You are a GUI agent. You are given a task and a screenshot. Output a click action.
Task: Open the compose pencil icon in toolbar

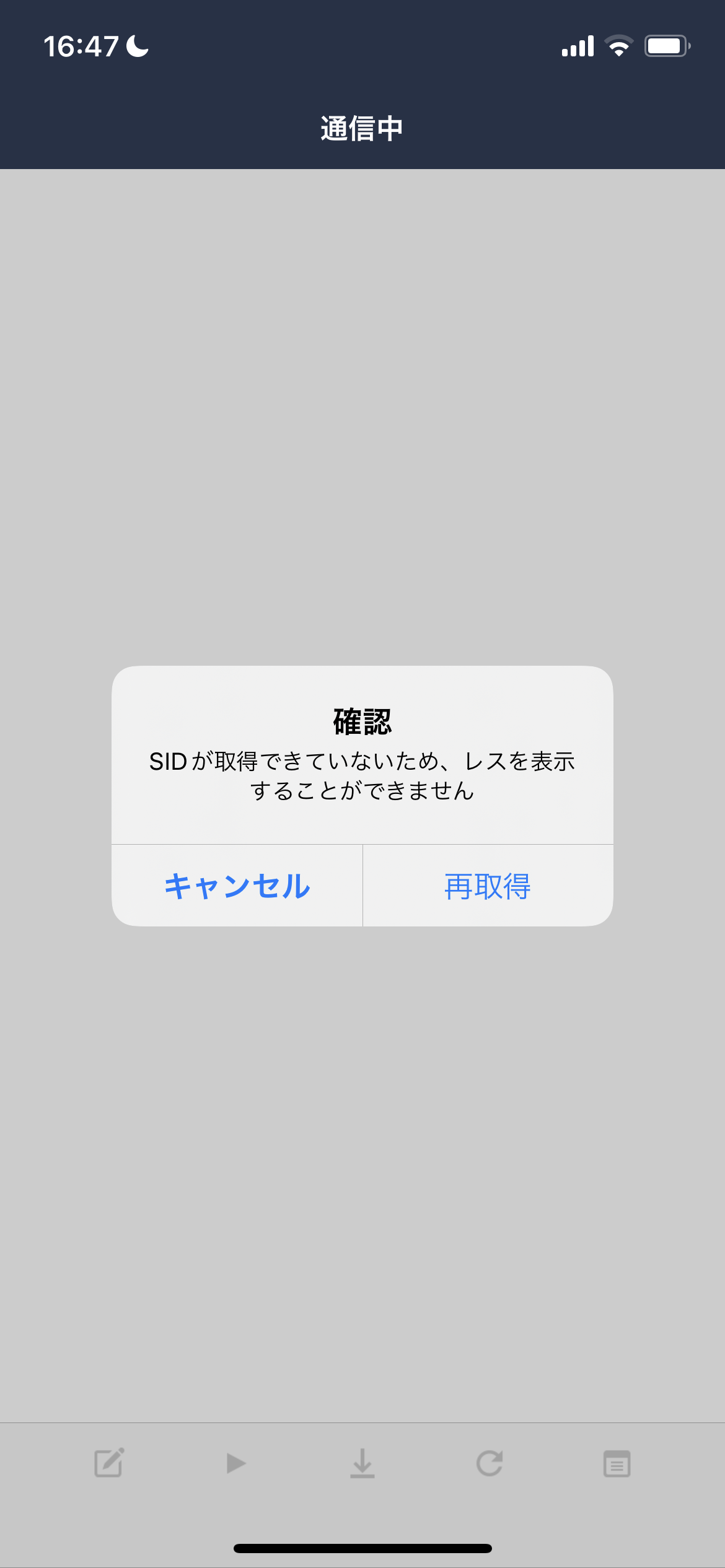point(109,1463)
